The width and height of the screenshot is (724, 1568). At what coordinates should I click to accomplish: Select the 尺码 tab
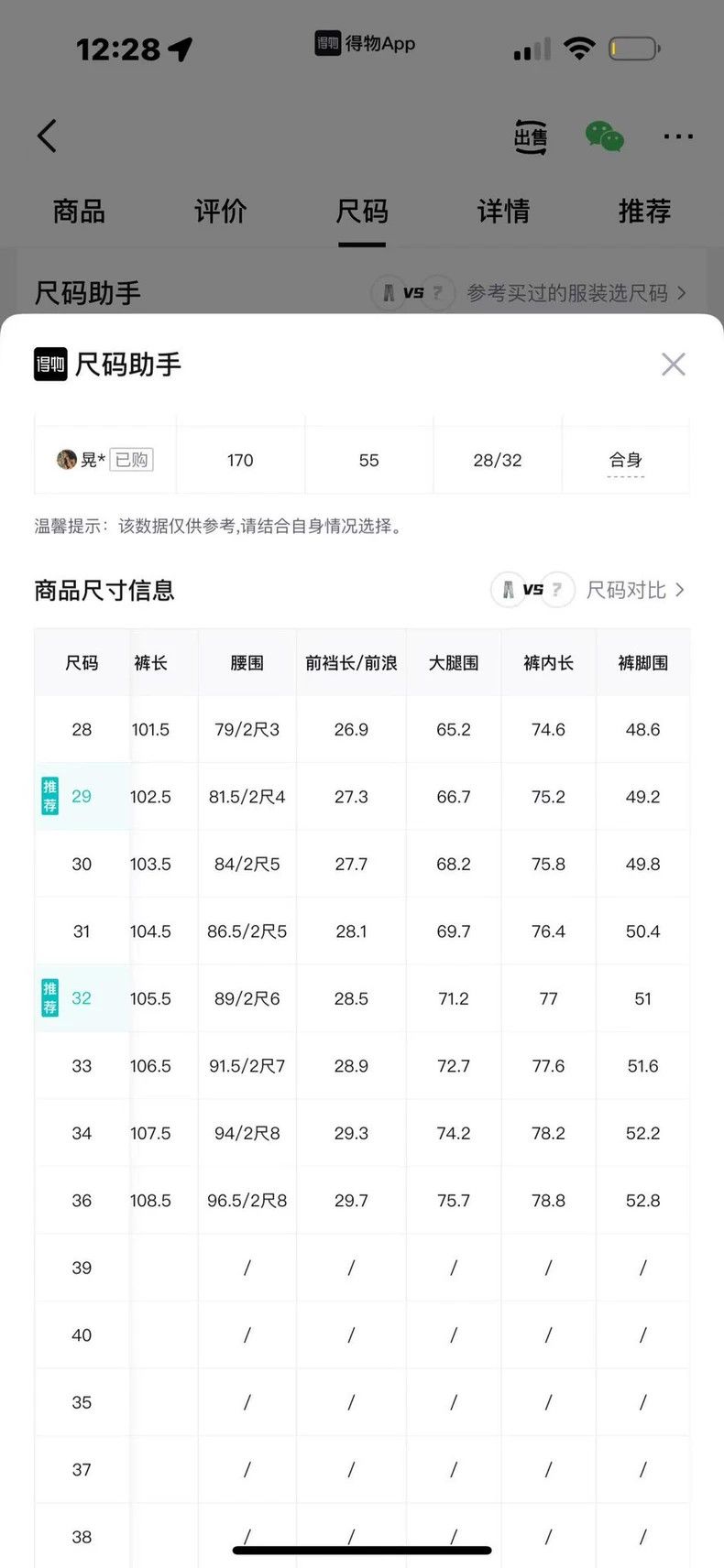point(362,212)
